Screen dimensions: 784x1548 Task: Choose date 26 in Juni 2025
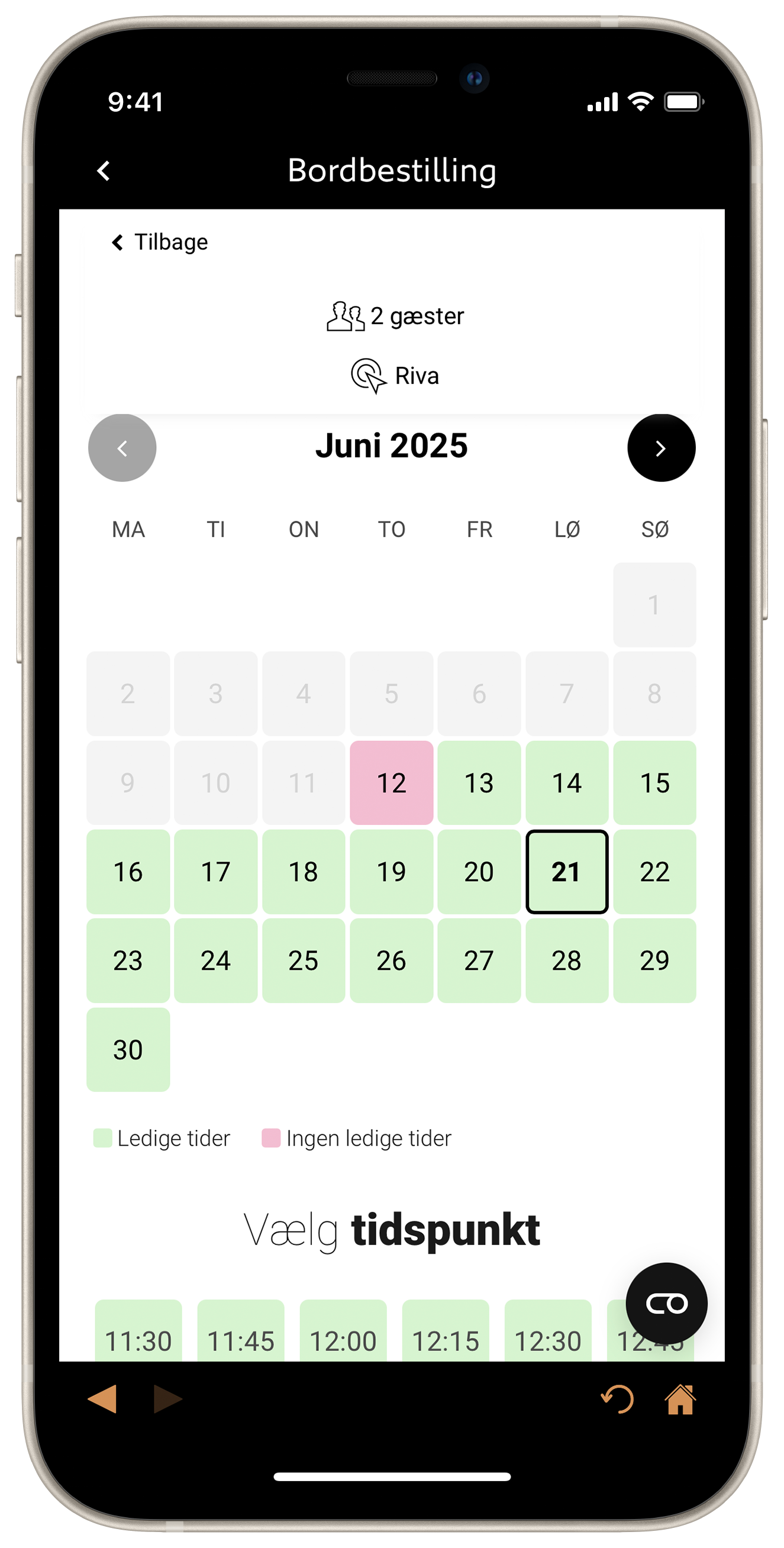point(391,960)
